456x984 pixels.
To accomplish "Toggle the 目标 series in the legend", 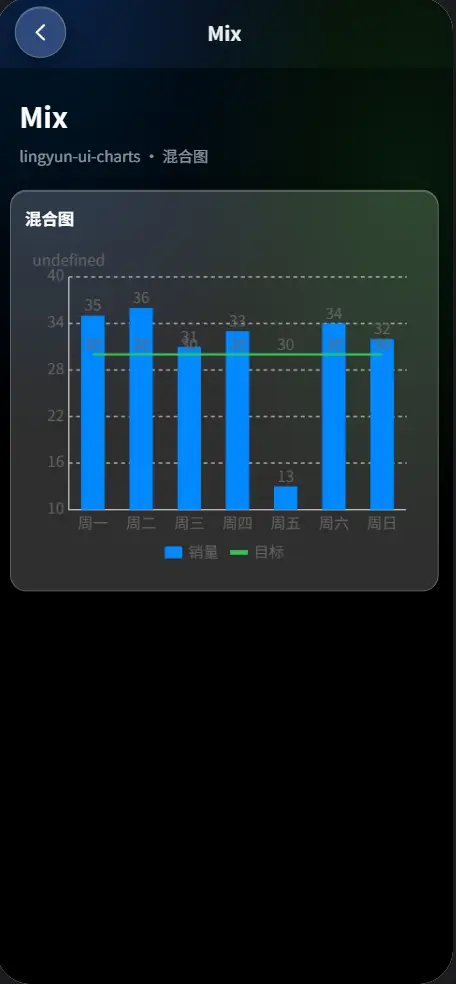I will pyautogui.click(x=257, y=552).
